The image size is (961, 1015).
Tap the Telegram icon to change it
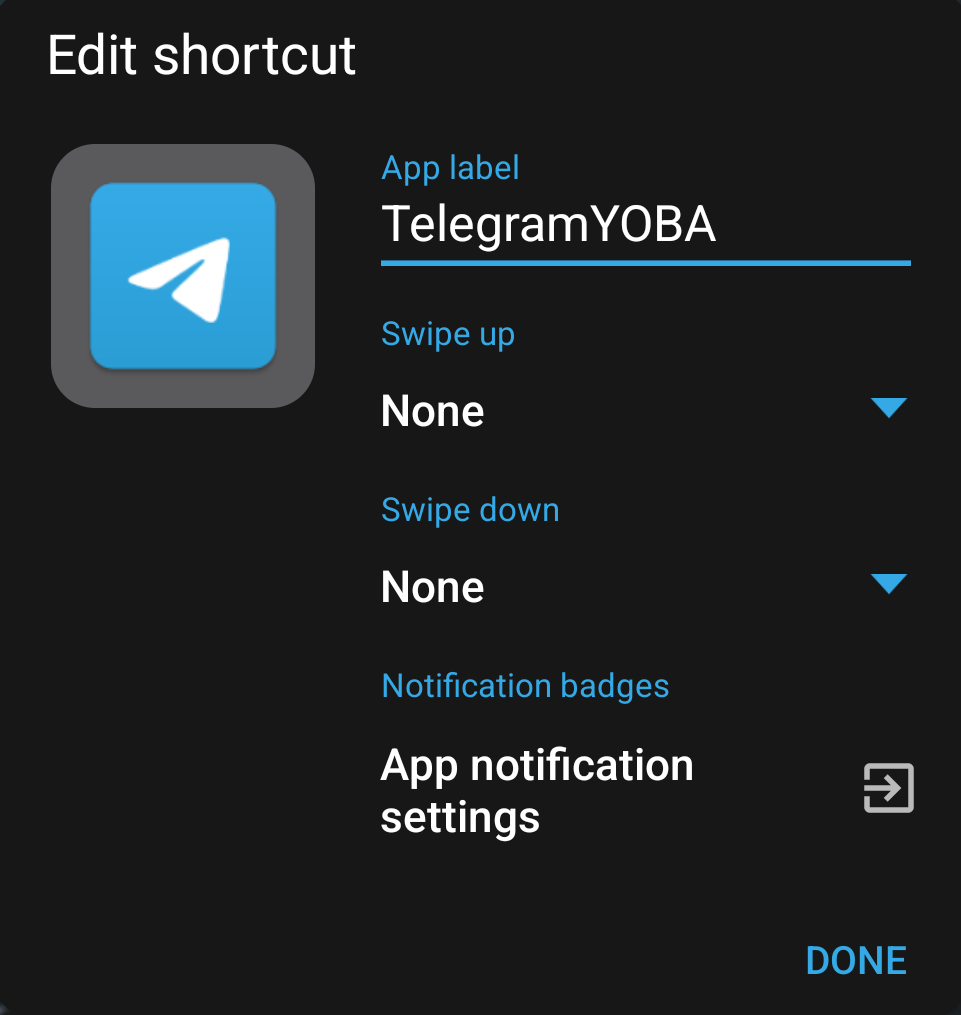[183, 276]
